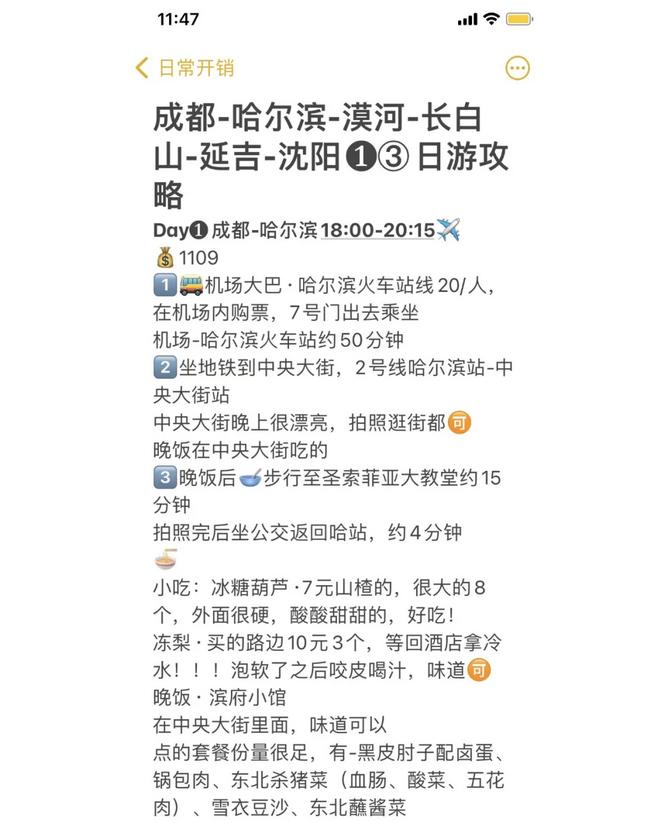Viewport: 664px width, 833px height.
Task: Open the more options ellipsis menu
Action: pyautogui.click(x=517, y=68)
